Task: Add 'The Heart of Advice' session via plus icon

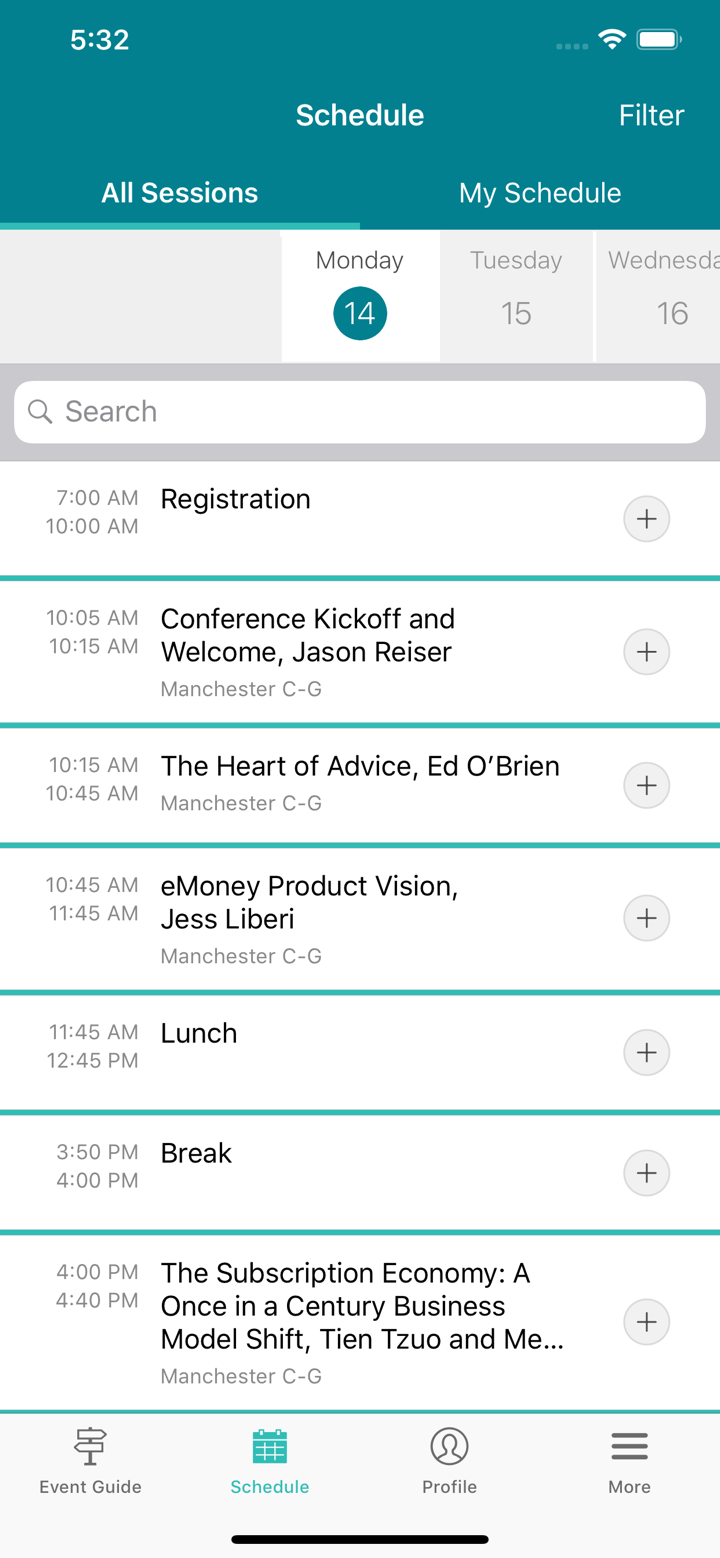Action: [646, 785]
